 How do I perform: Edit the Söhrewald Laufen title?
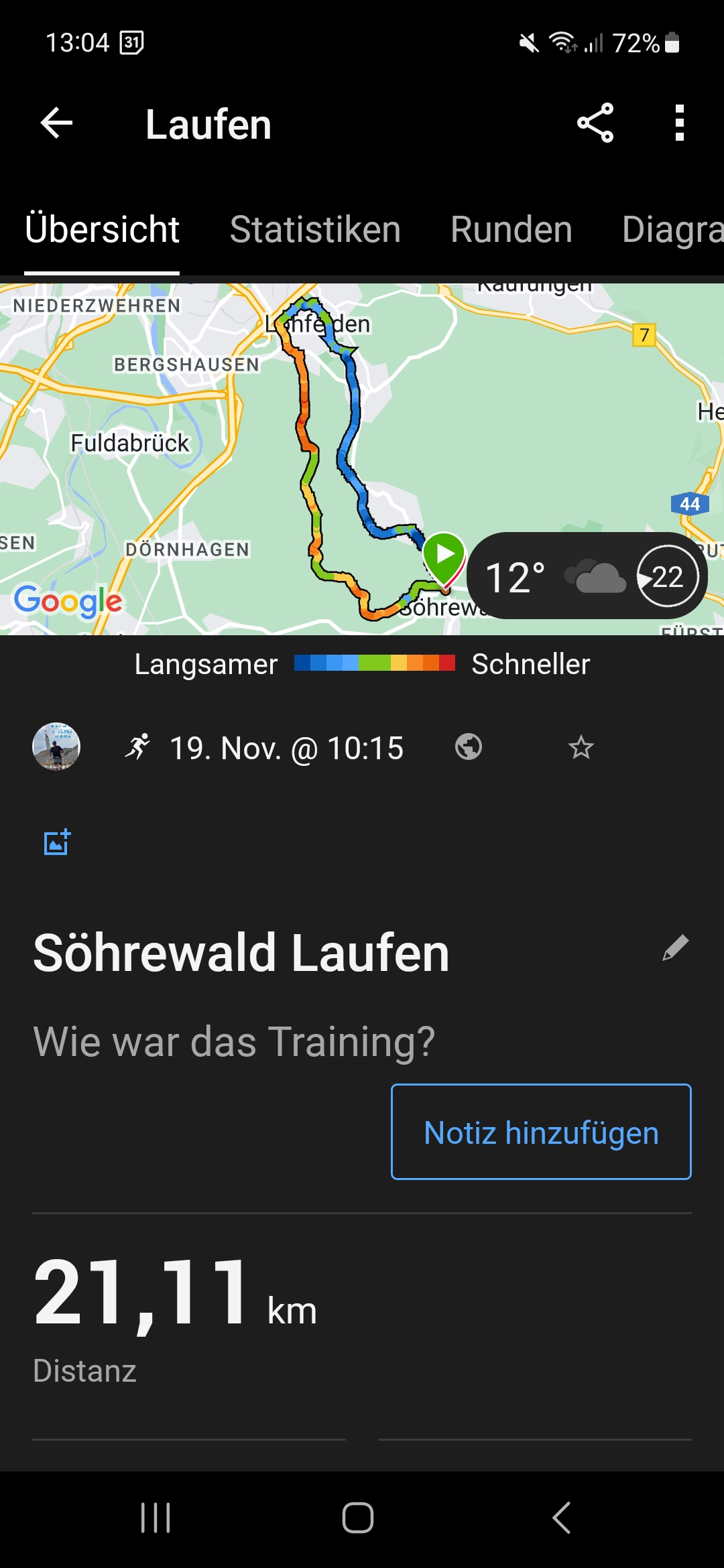pyautogui.click(x=675, y=948)
